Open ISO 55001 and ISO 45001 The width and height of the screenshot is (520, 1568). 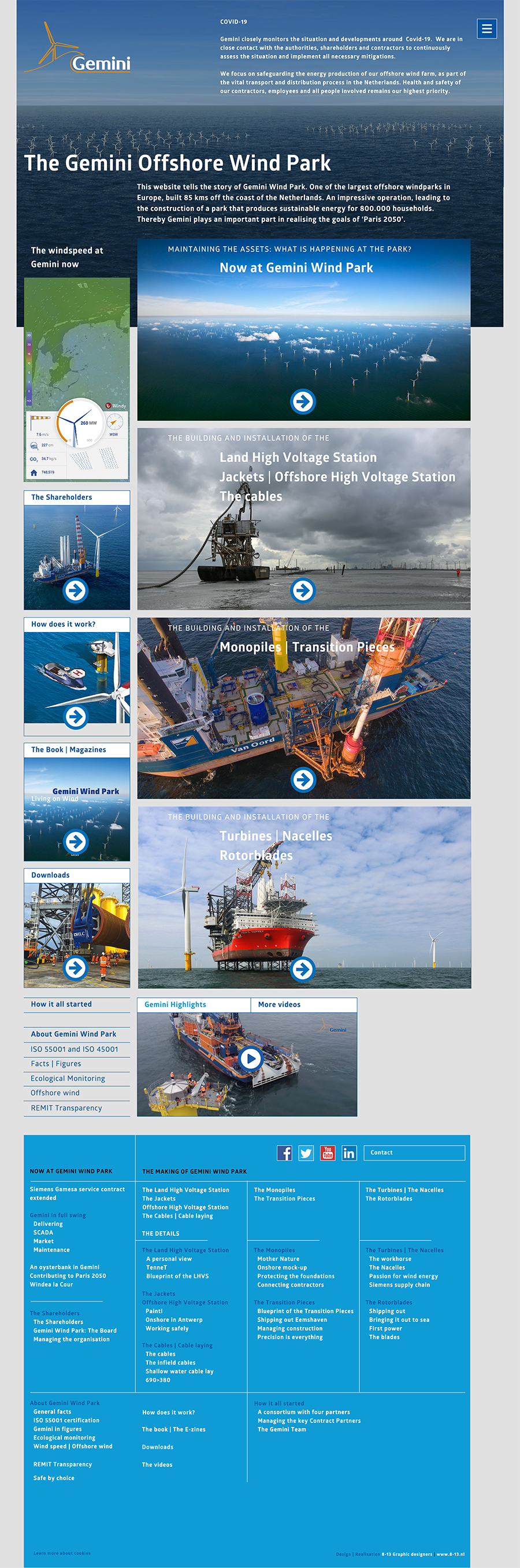pyautogui.click(x=75, y=1049)
